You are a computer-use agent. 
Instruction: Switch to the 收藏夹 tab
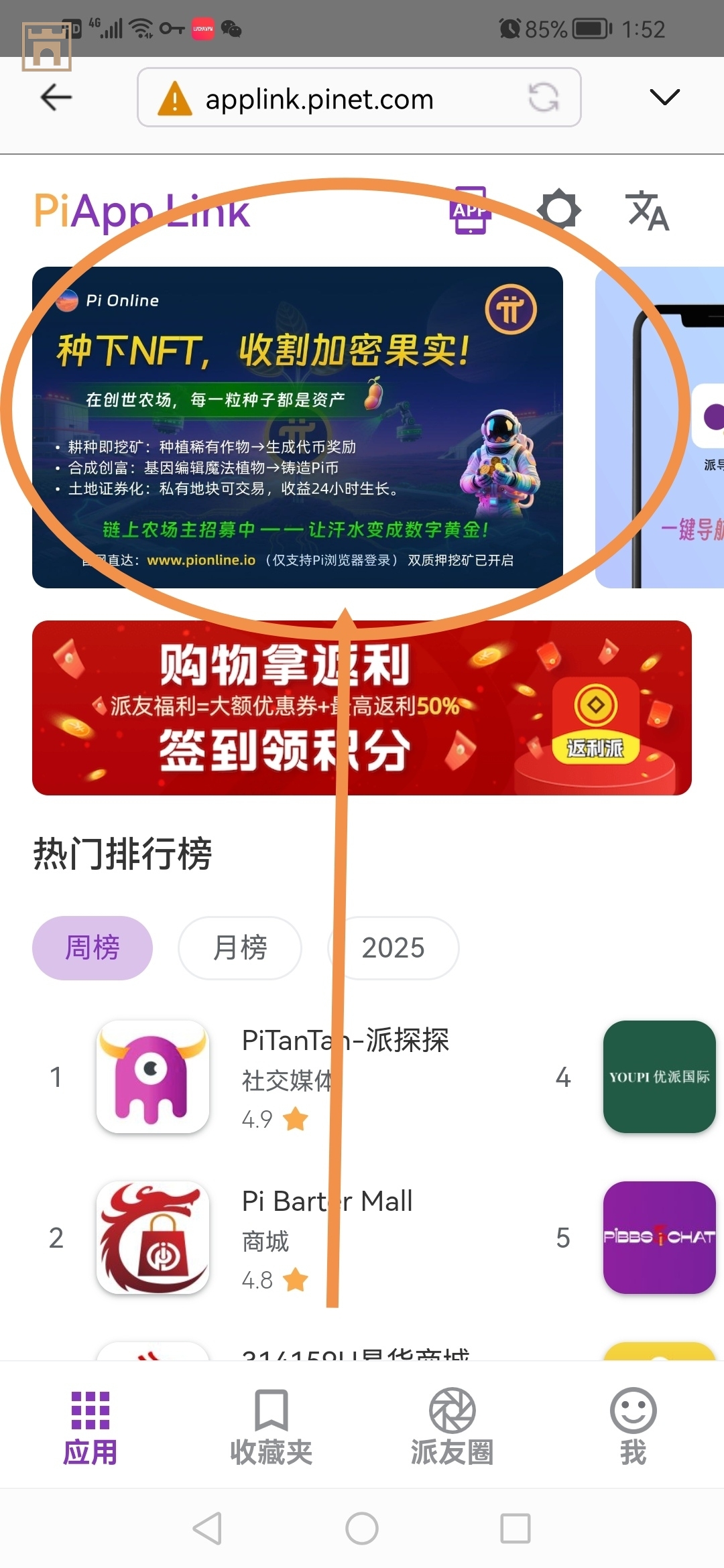[271, 1426]
